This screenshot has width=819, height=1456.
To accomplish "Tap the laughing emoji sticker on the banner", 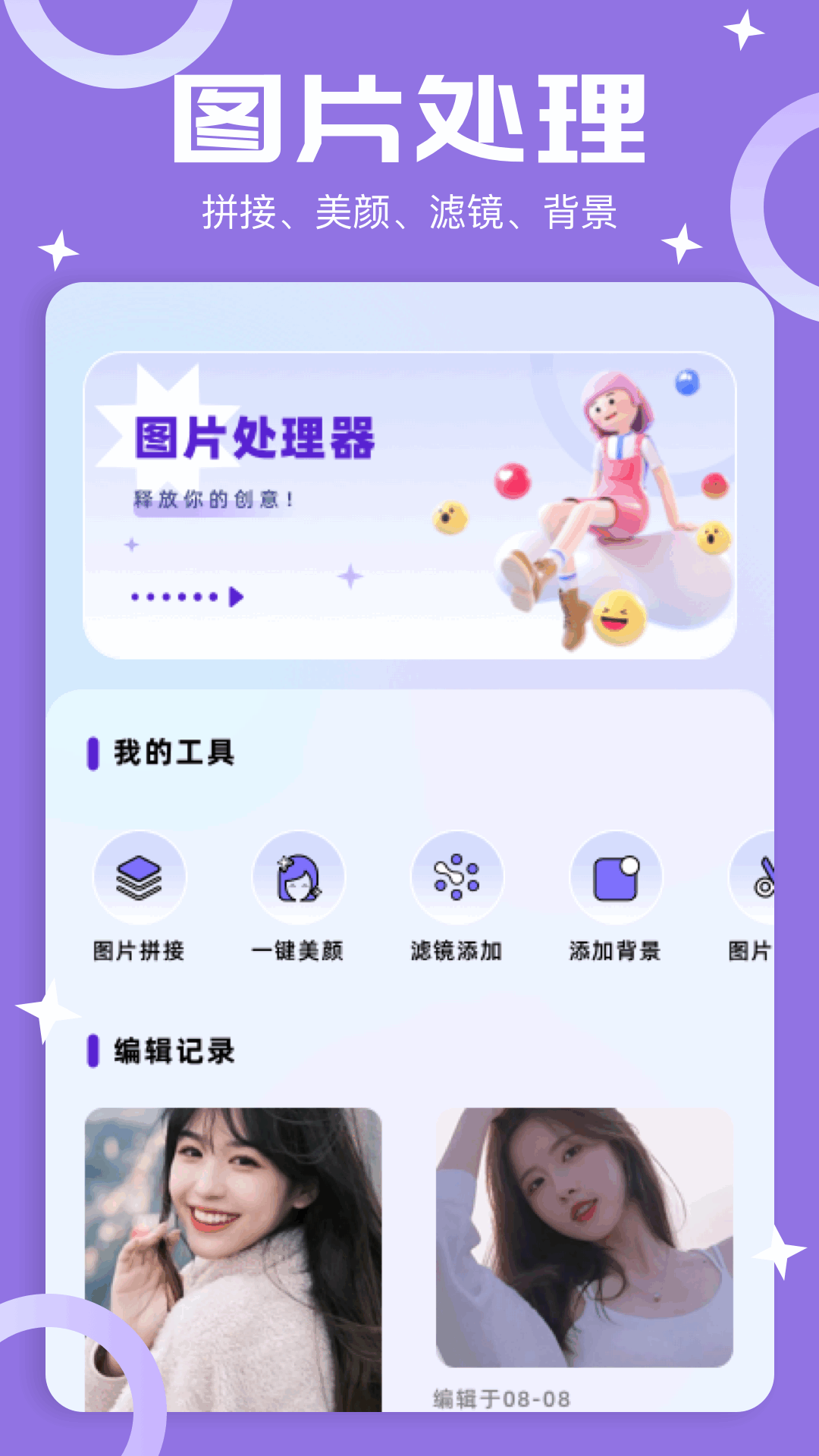I will click(619, 616).
